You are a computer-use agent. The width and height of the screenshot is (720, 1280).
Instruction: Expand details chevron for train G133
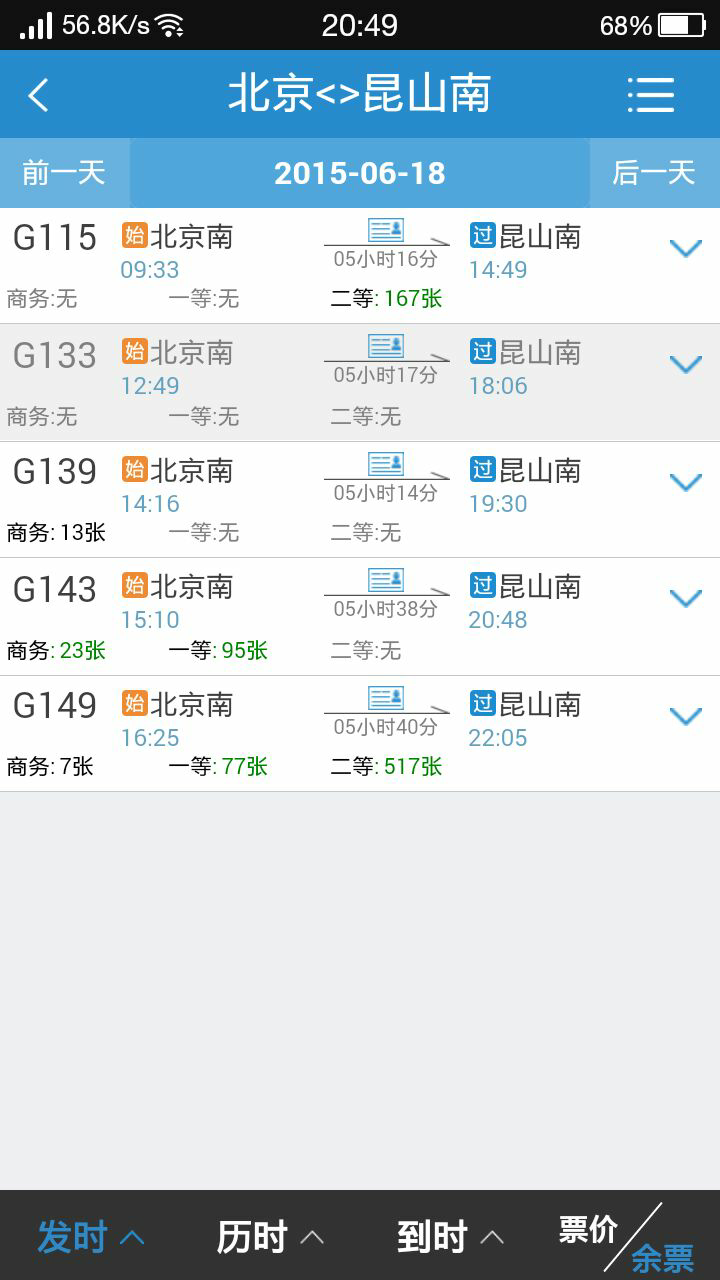685,365
